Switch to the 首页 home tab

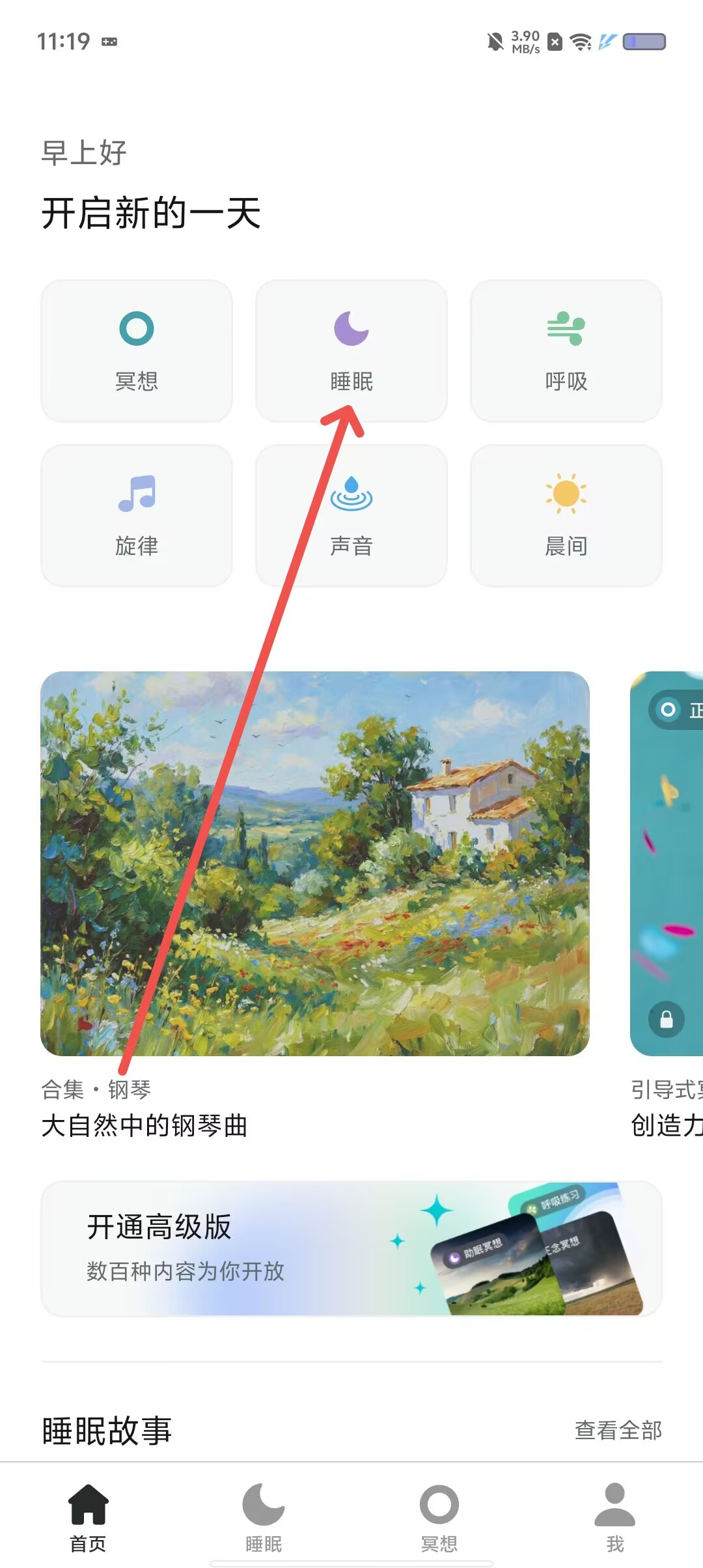tap(88, 1517)
